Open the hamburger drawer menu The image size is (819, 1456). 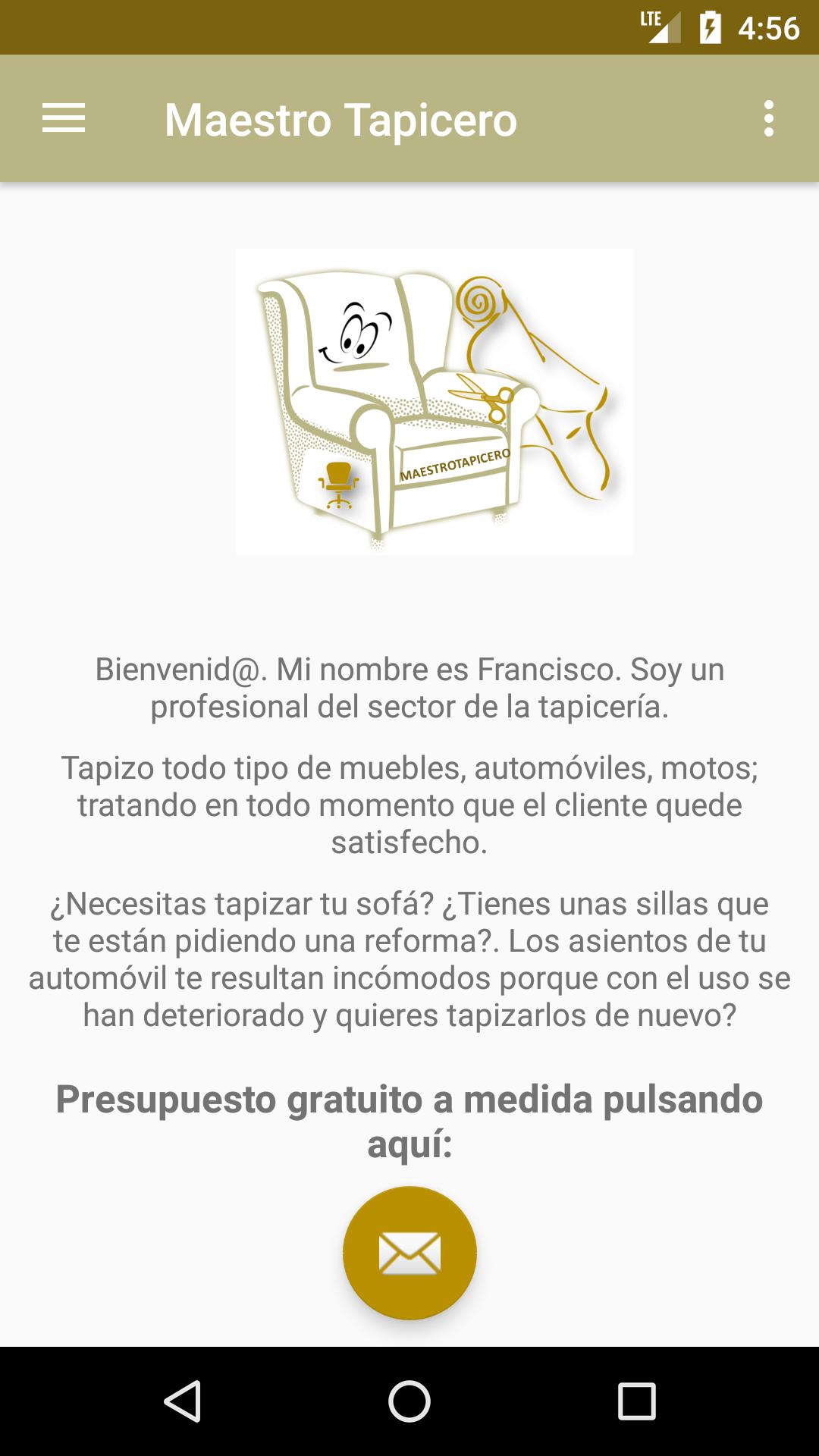coord(64,119)
